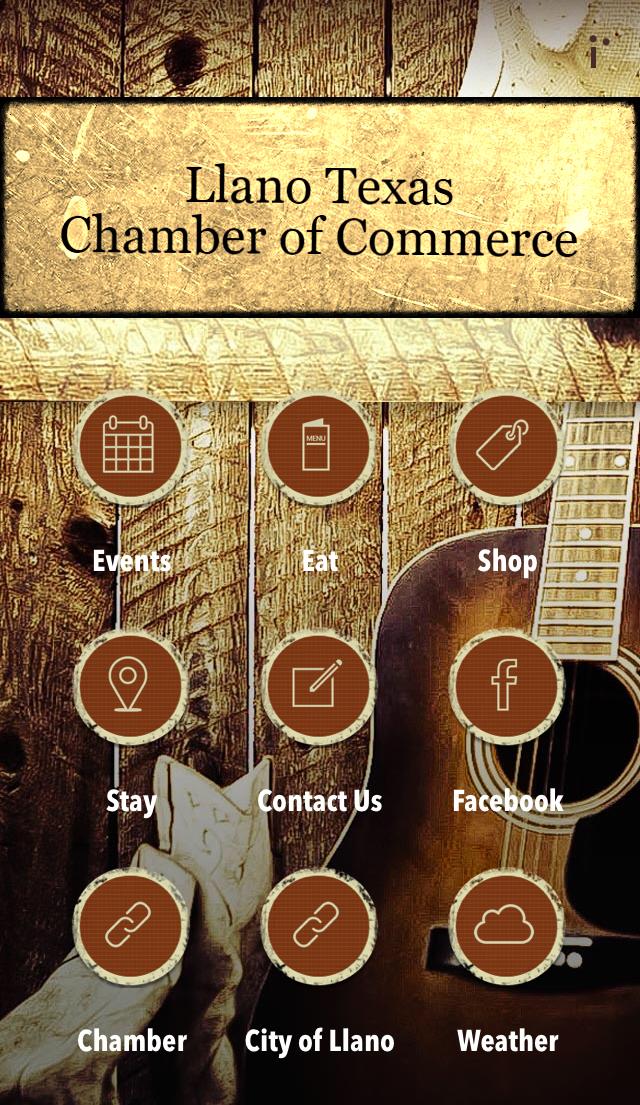The height and width of the screenshot is (1105, 640).
Task: Browse places to Eat
Action: click(318, 447)
